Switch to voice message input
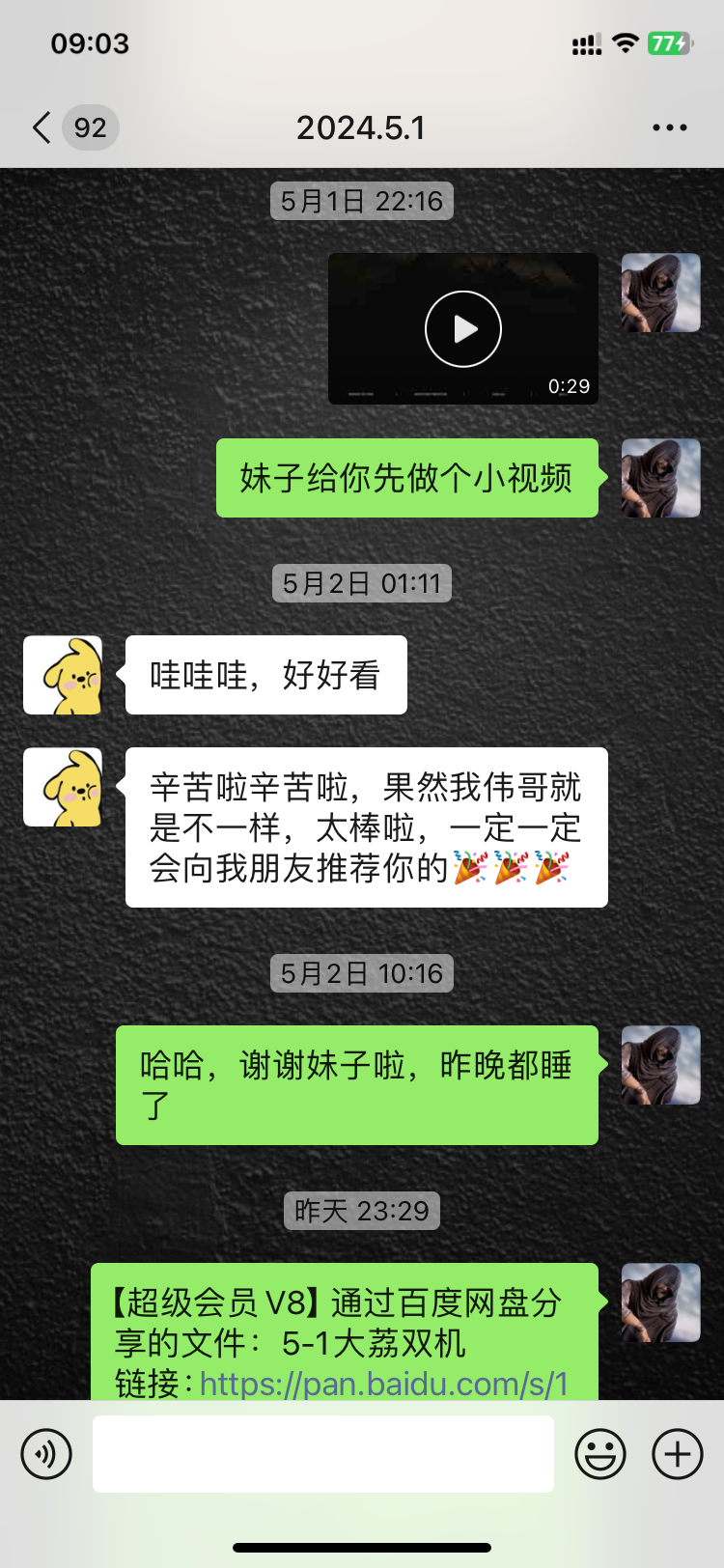The image size is (724, 1568). (x=46, y=1453)
